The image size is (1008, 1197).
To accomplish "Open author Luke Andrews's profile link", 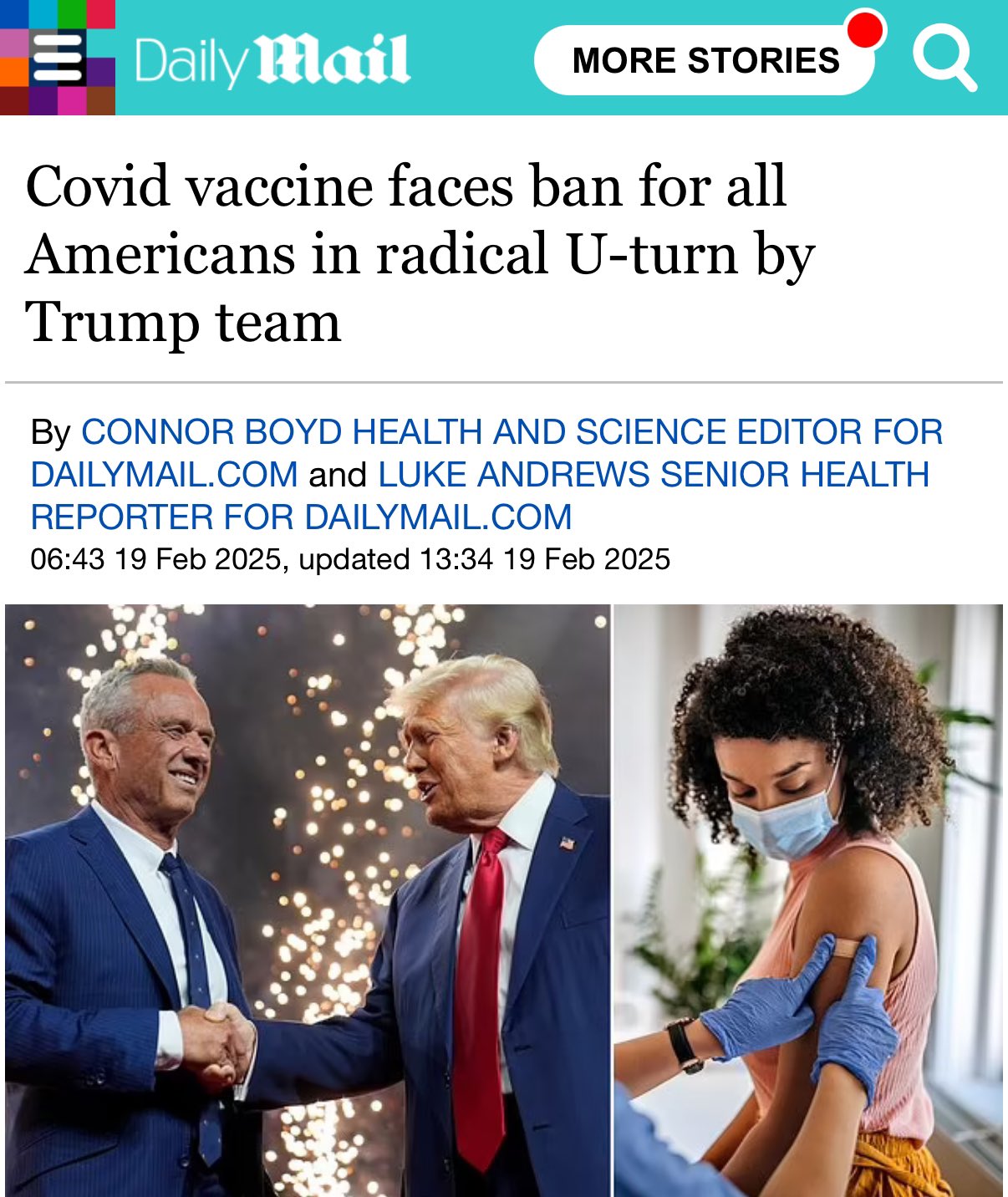I will point(652,475).
